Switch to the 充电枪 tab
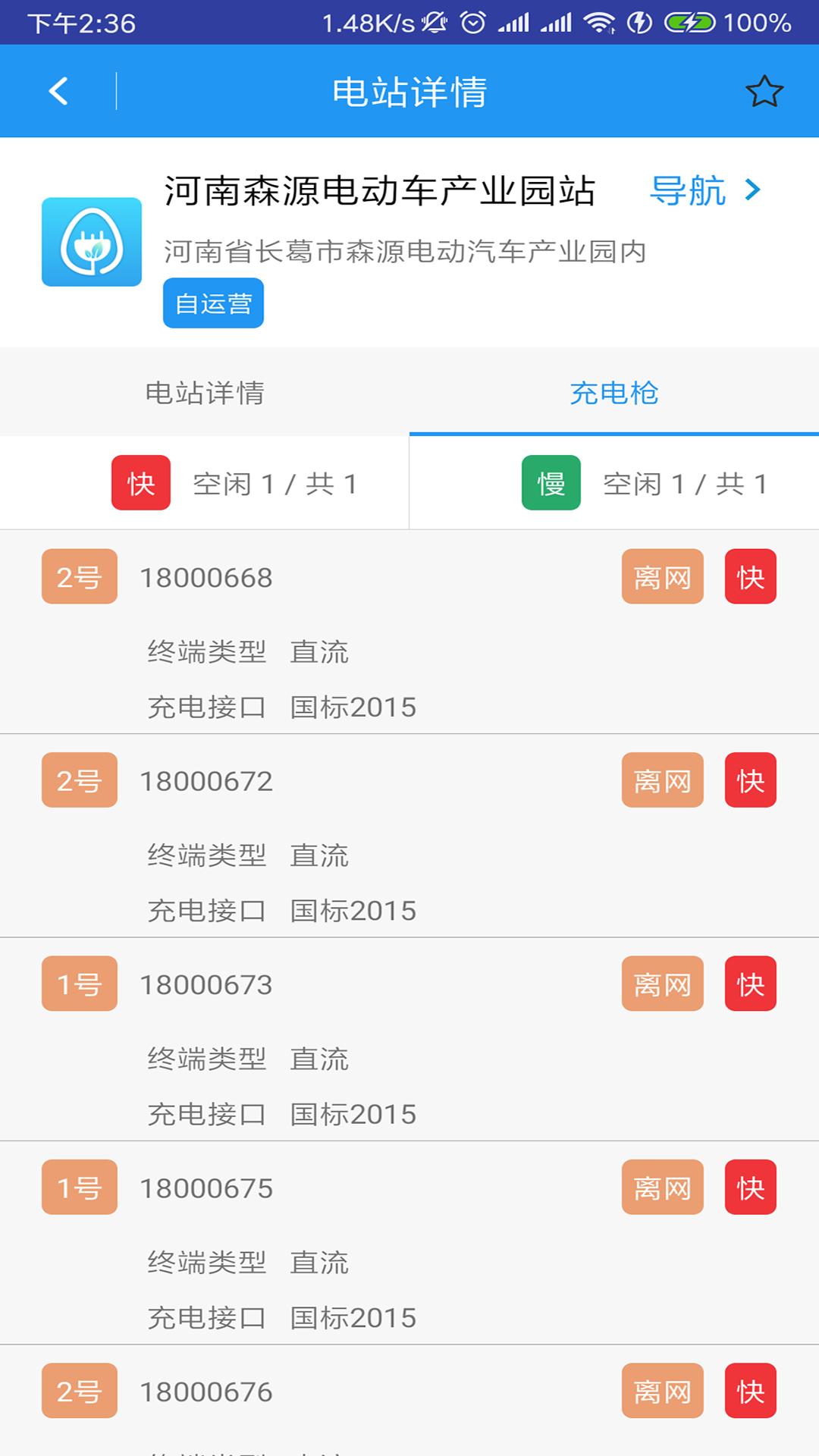The image size is (819, 1456). tap(614, 393)
